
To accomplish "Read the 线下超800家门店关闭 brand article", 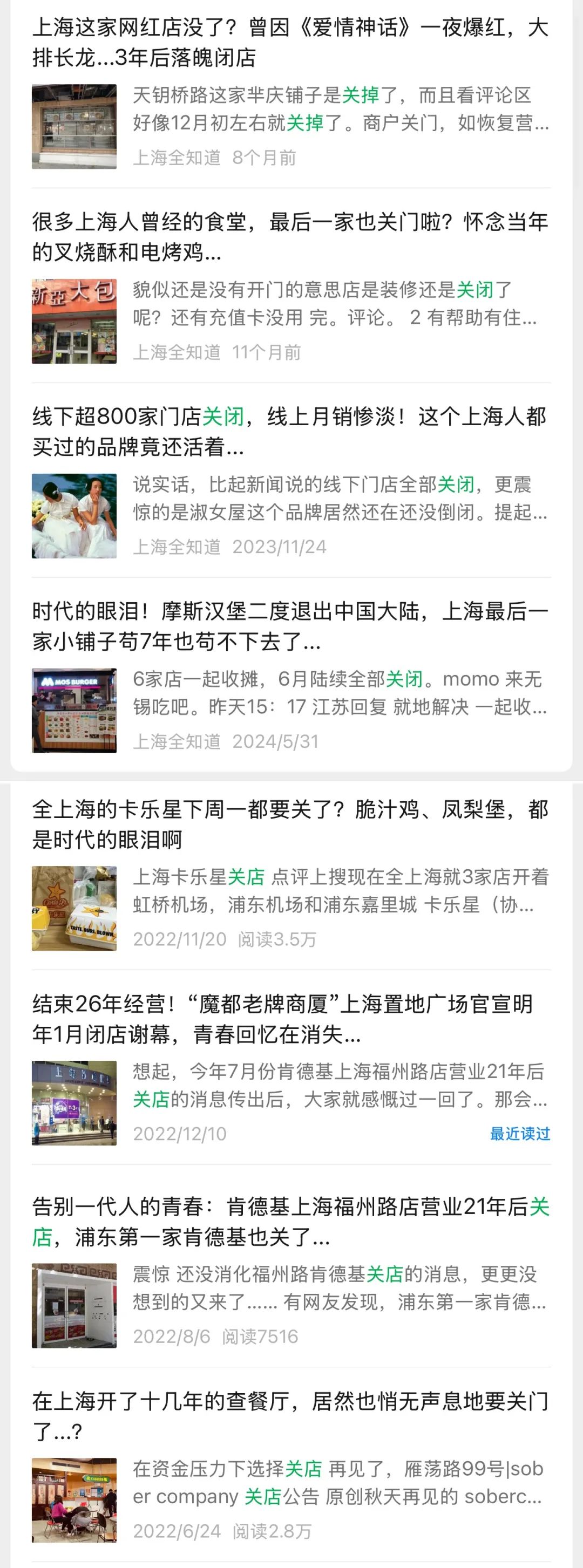I will point(290,432).
